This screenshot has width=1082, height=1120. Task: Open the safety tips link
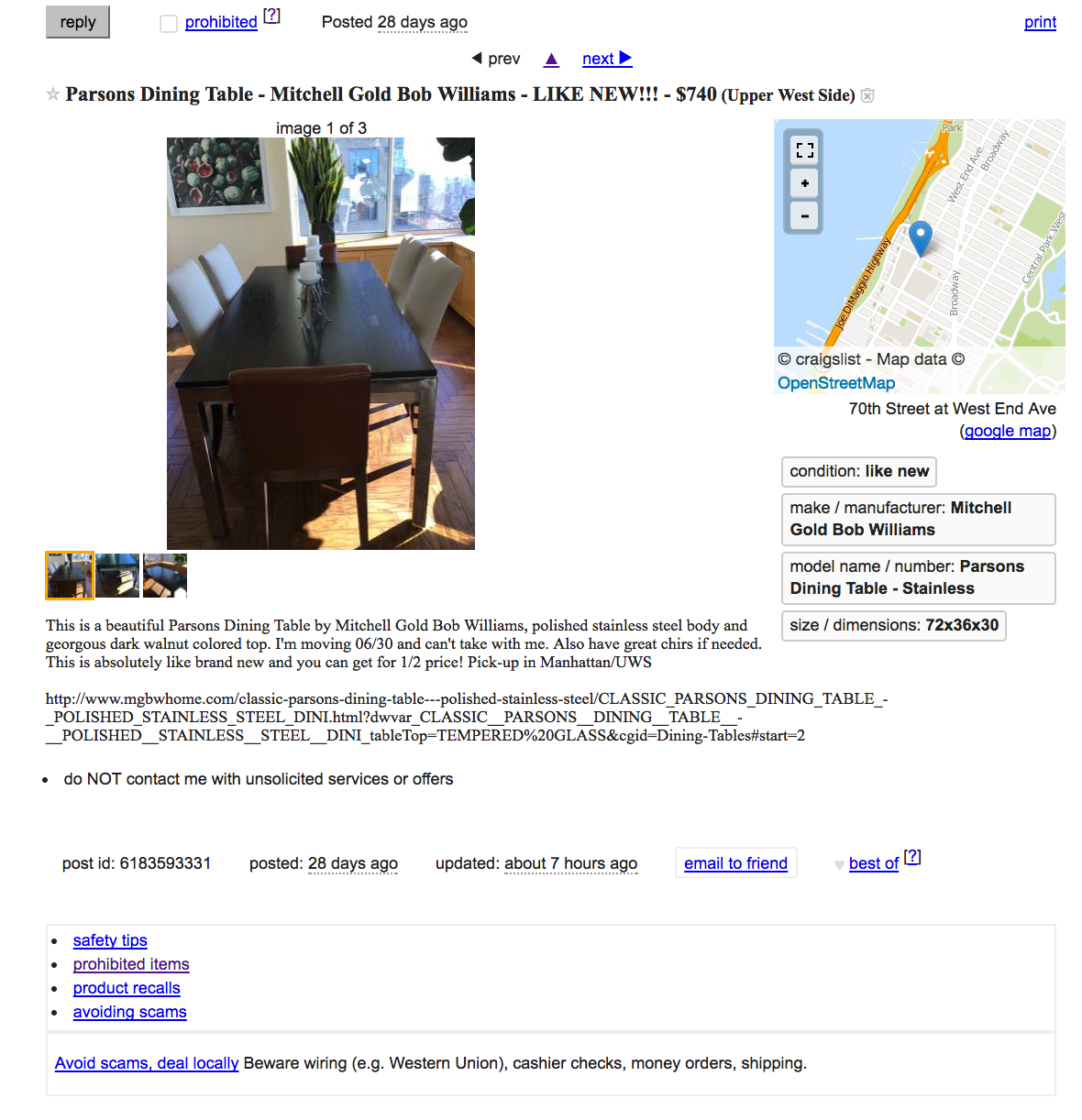tap(110, 940)
